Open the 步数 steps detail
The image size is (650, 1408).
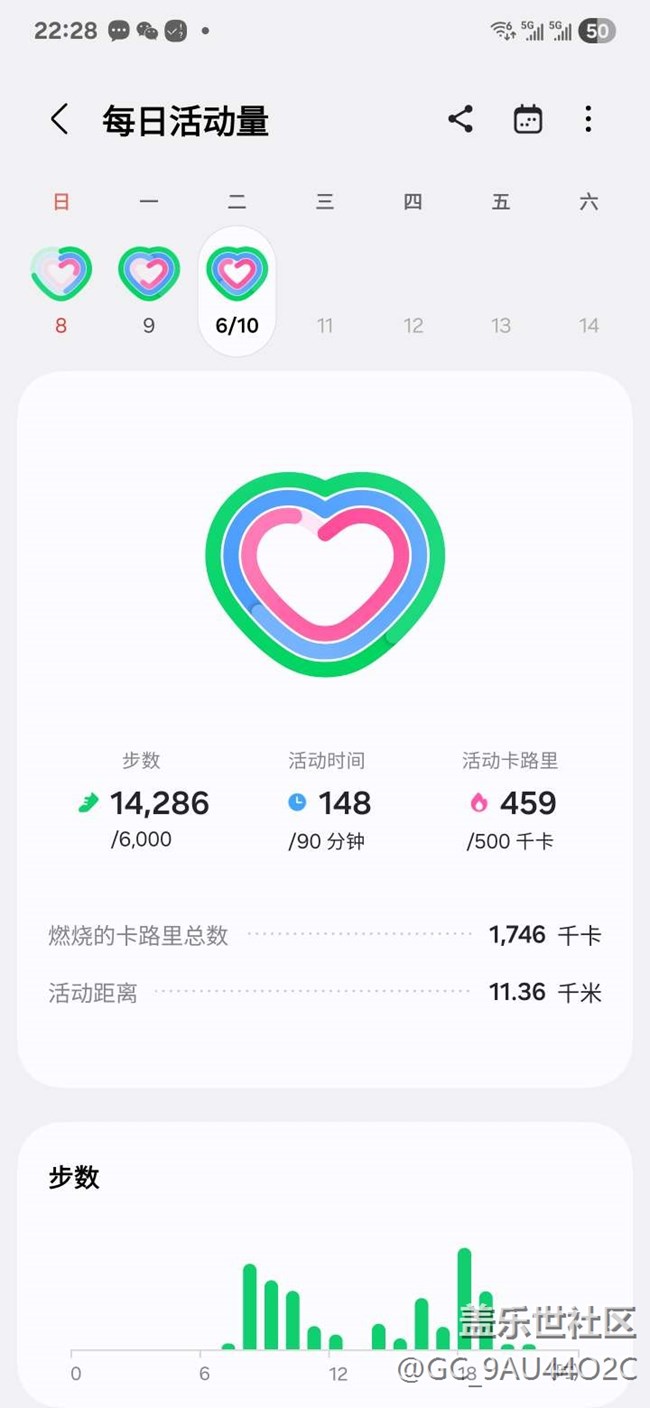tap(142, 801)
